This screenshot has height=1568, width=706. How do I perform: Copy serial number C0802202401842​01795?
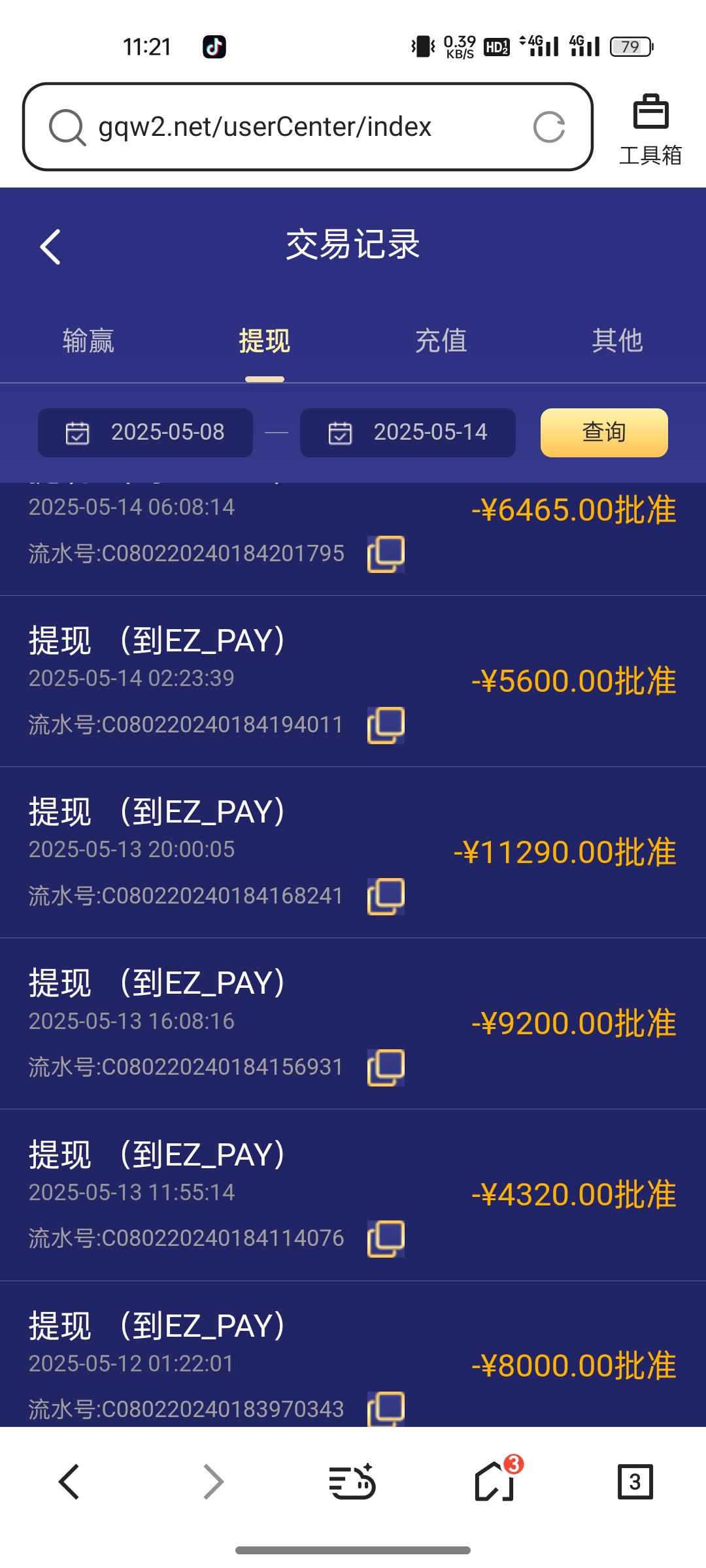[386, 554]
